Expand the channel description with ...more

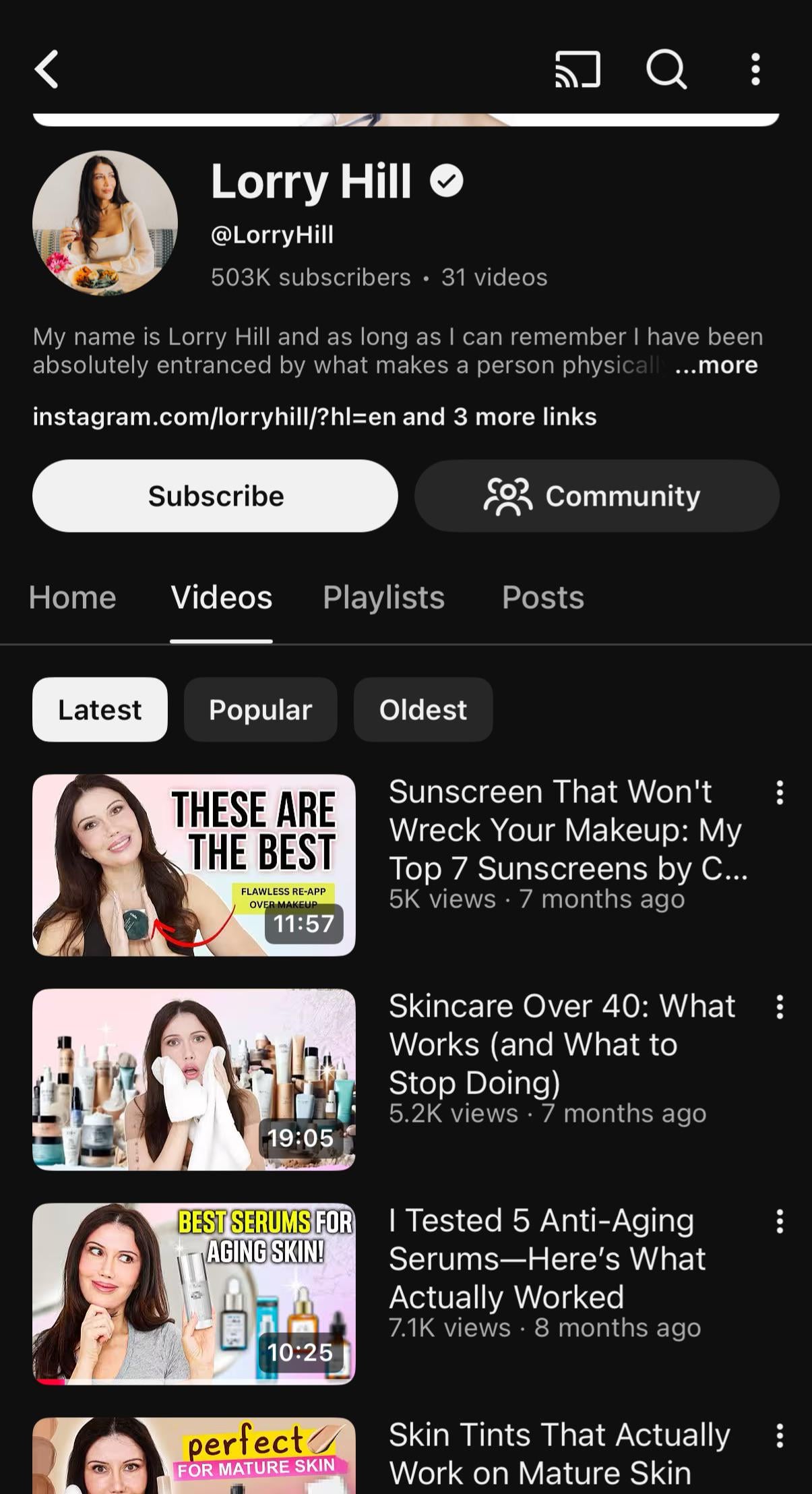pos(716,365)
